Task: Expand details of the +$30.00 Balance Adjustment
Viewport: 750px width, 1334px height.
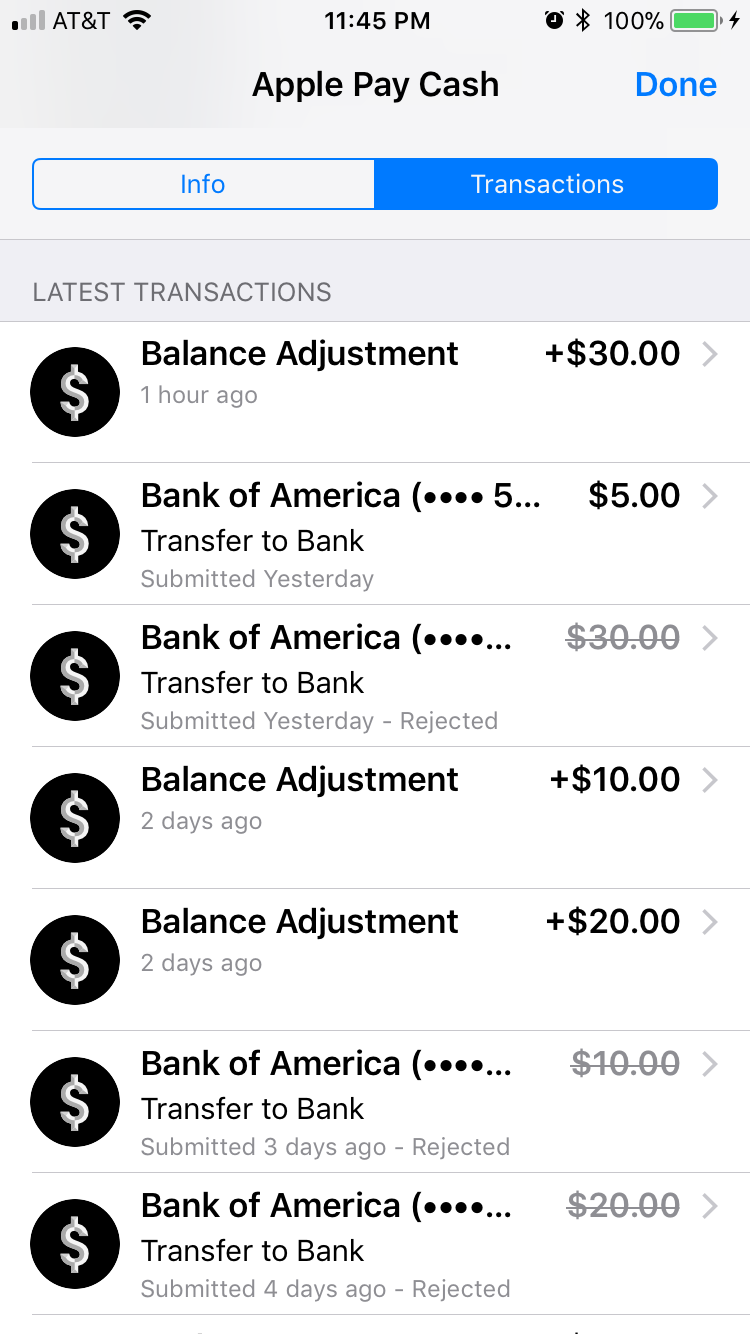Action: point(711,353)
